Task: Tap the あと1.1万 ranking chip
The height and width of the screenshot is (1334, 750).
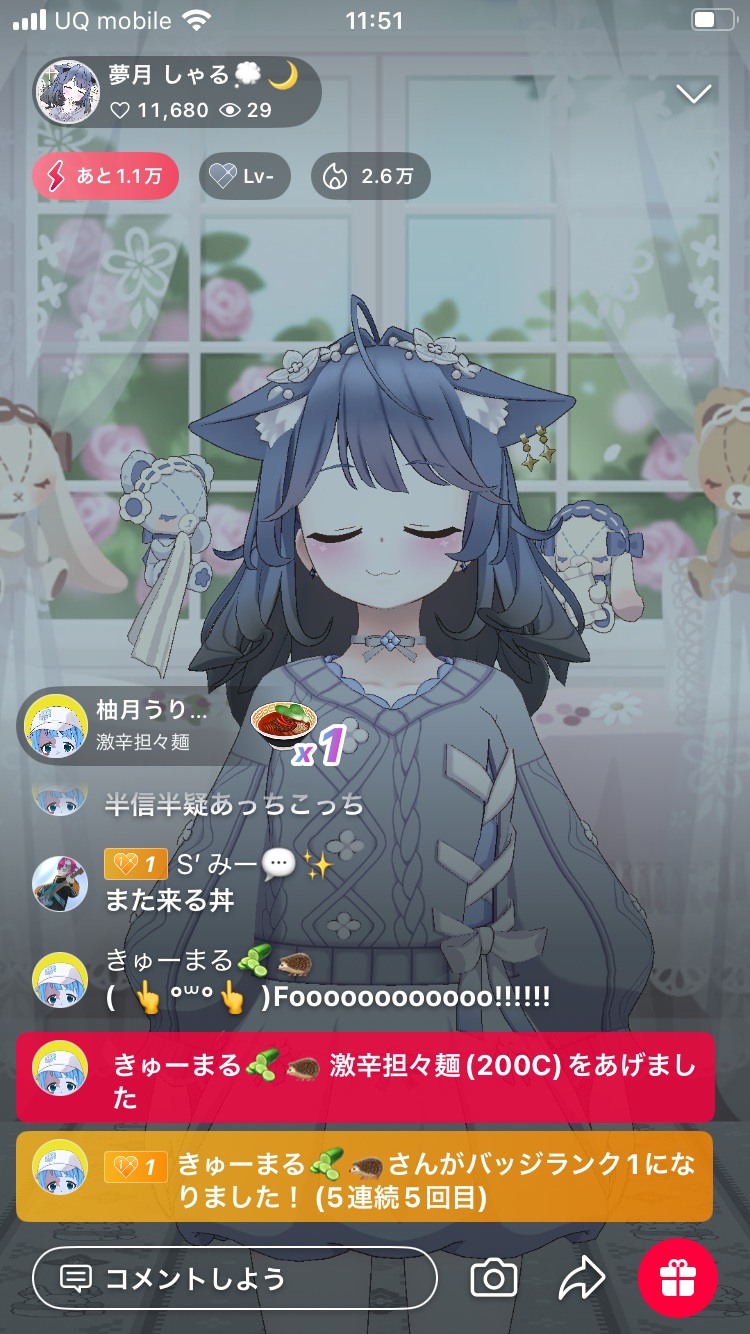Action: [x=106, y=177]
